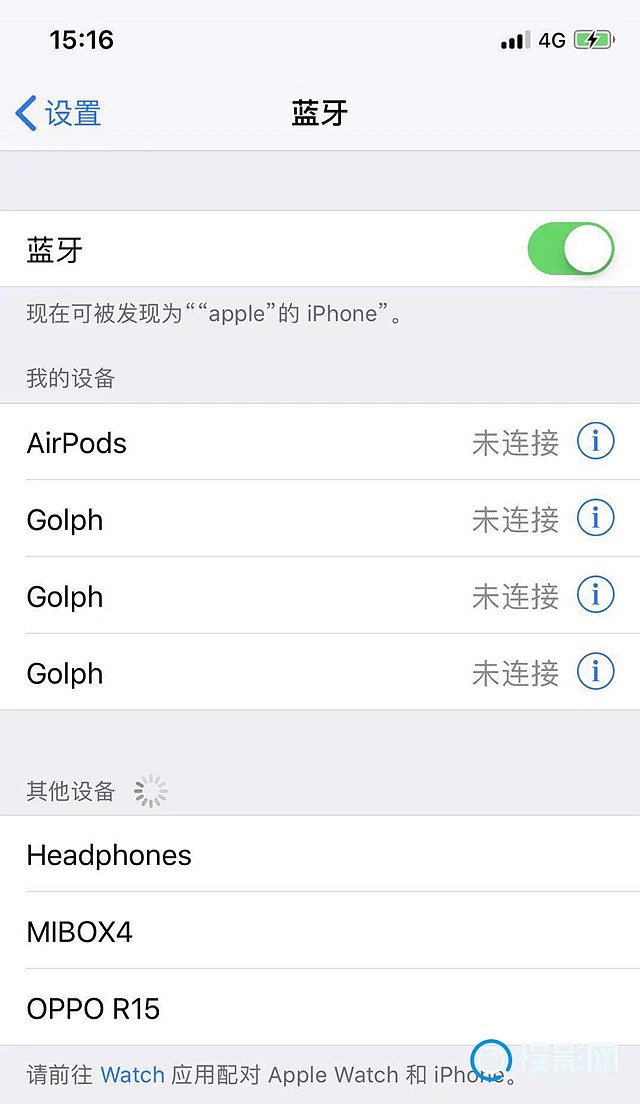Turn off the 蓝牙 switch
The width and height of the screenshot is (640, 1104).
click(570, 249)
